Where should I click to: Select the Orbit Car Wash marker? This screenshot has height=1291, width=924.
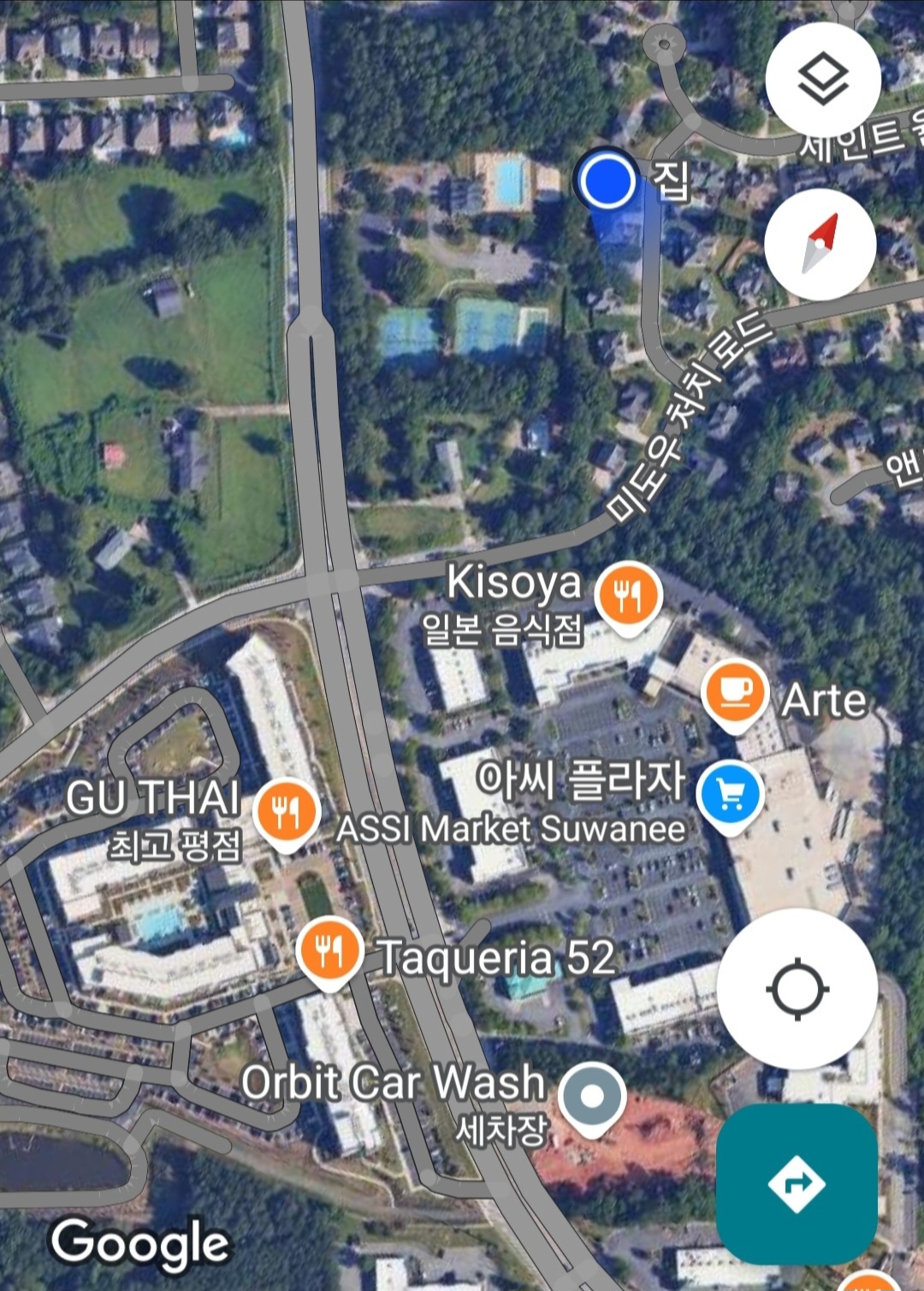click(592, 1095)
